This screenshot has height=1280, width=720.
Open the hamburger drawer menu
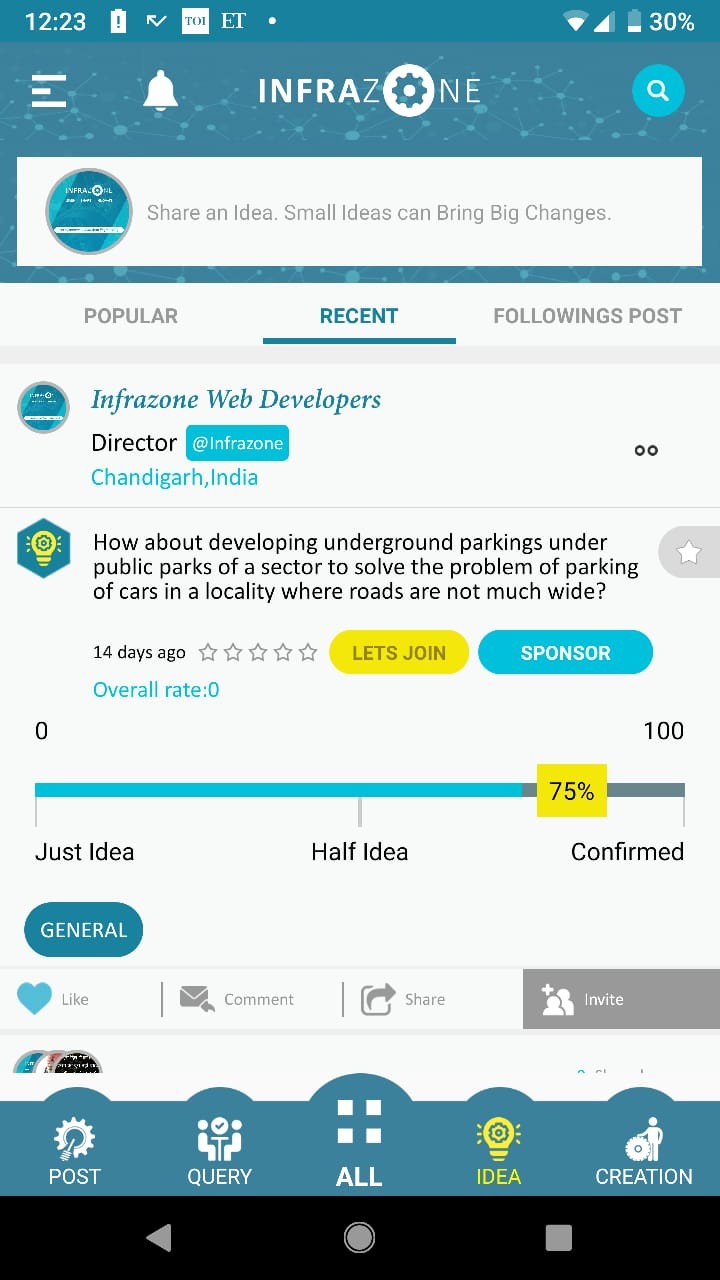click(48, 91)
